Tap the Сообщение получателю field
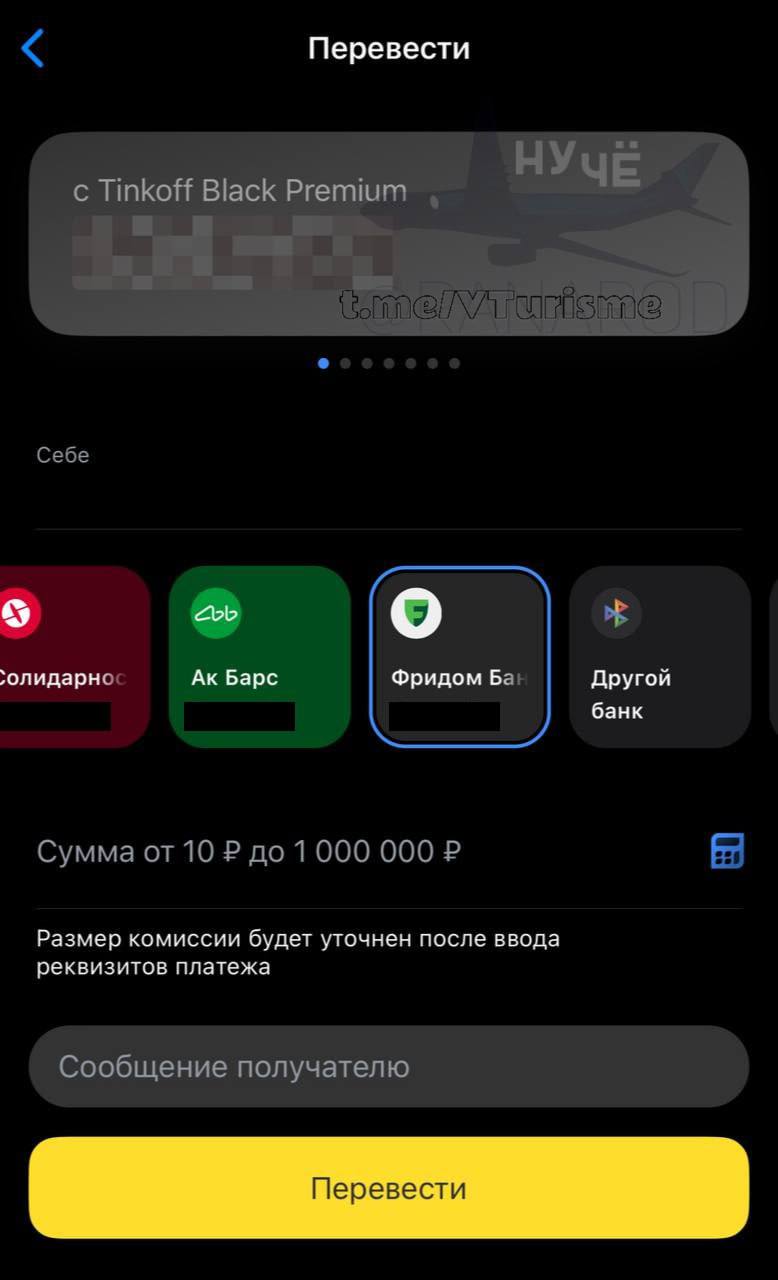This screenshot has width=778, height=1280. pos(388,1066)
